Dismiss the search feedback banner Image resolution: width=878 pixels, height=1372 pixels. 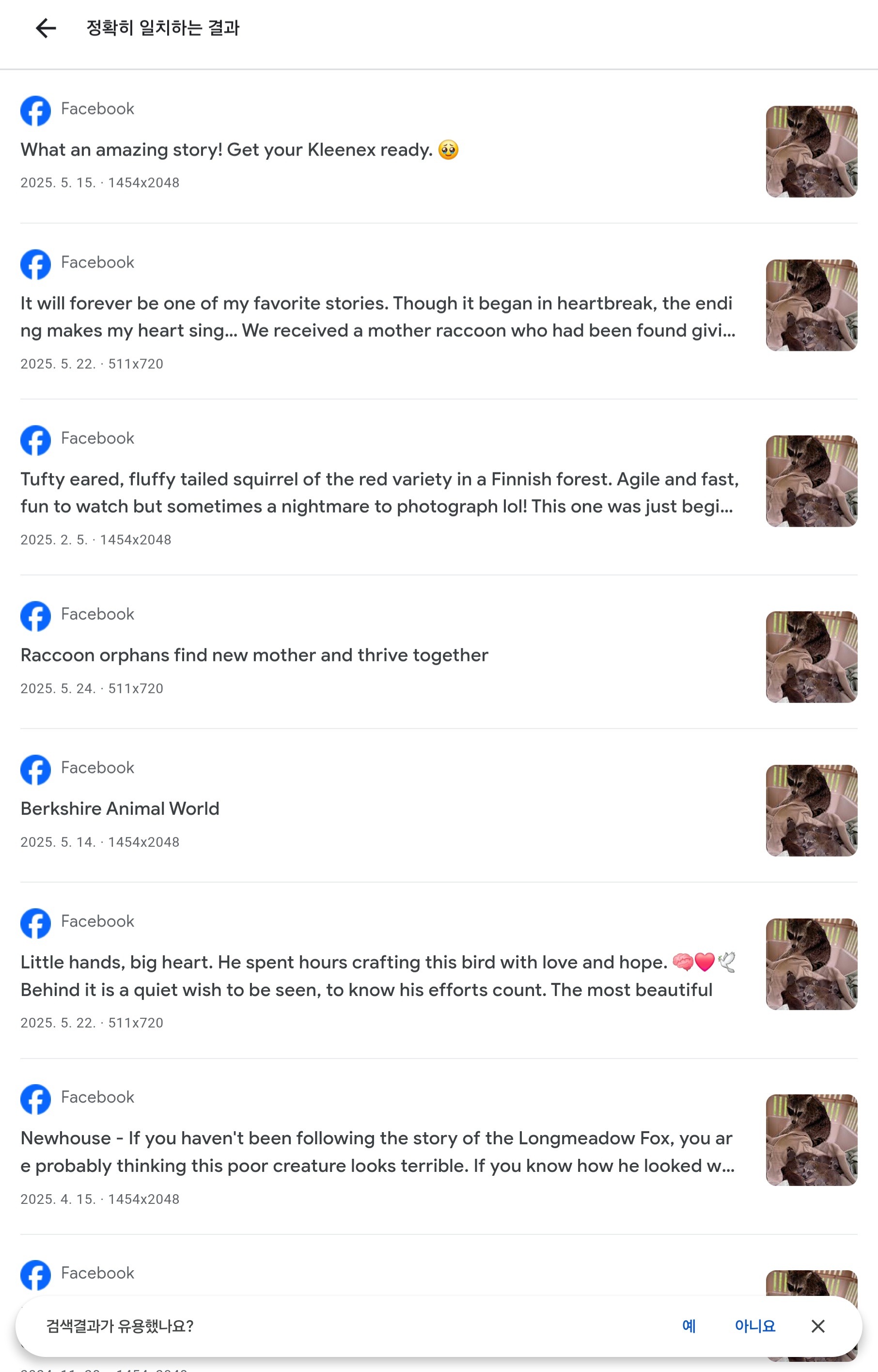click(817, 1326)
